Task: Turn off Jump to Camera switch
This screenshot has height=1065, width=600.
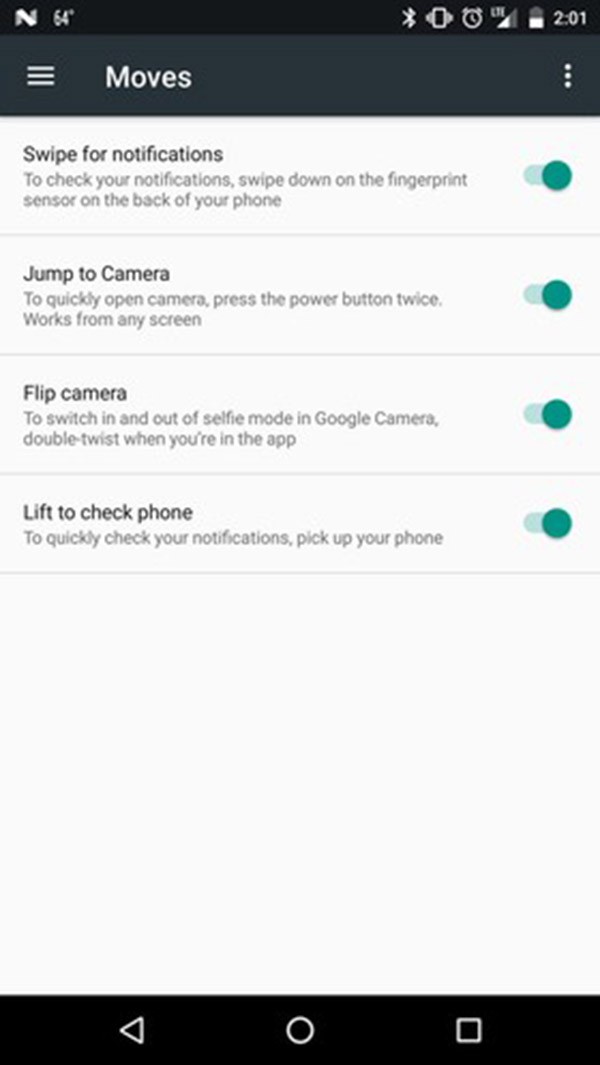Action: [x=548, y=295]
